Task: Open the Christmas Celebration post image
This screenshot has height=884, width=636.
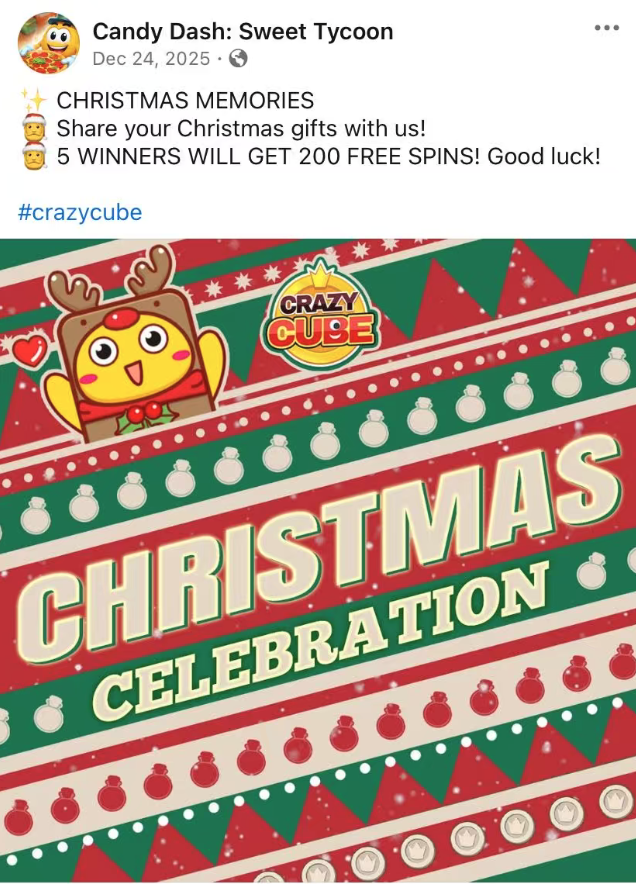Action: click(318, 560)
